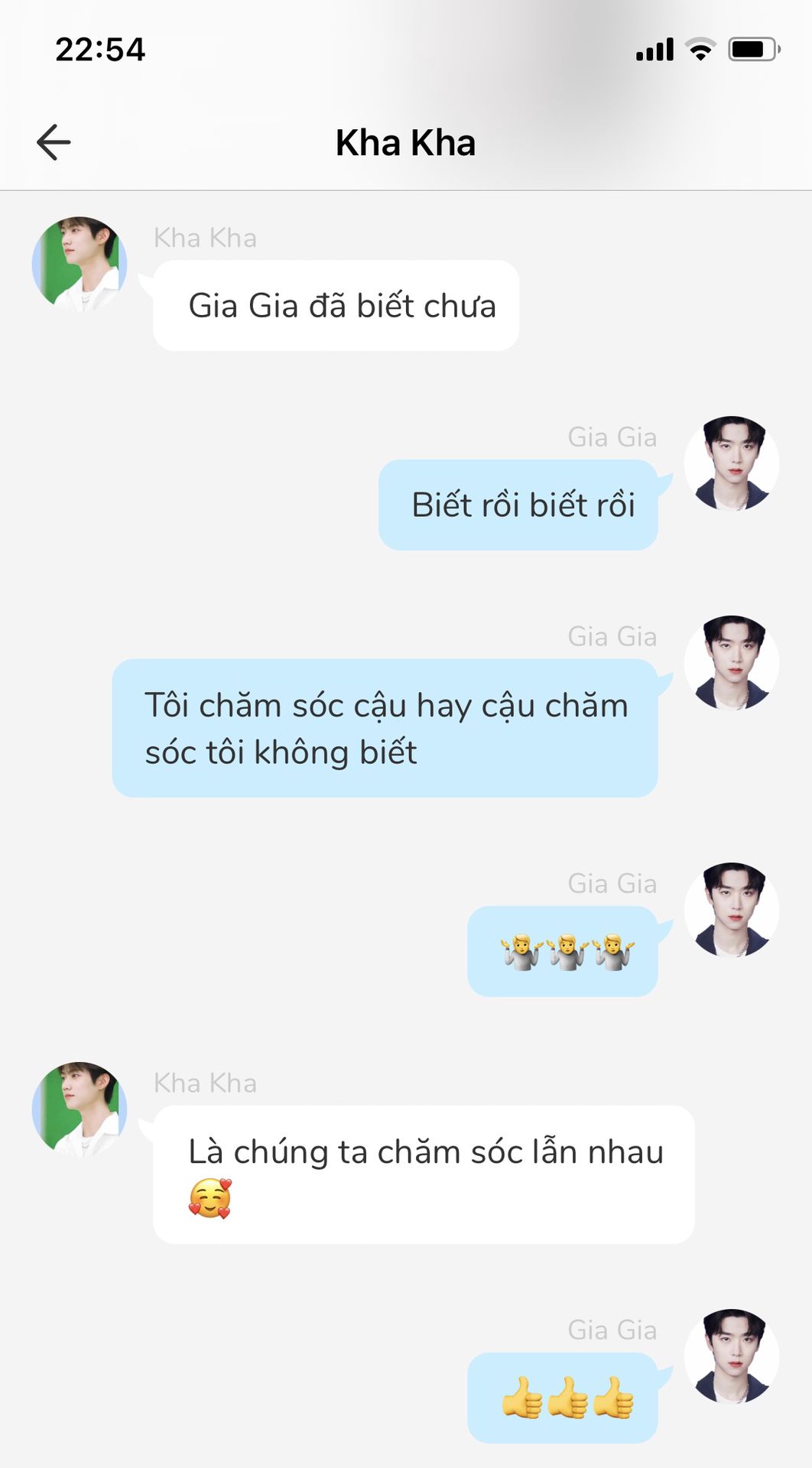Open Kha Kha's avatar beside 'Gia Gia đã biết chưa'

coord(80,264)
